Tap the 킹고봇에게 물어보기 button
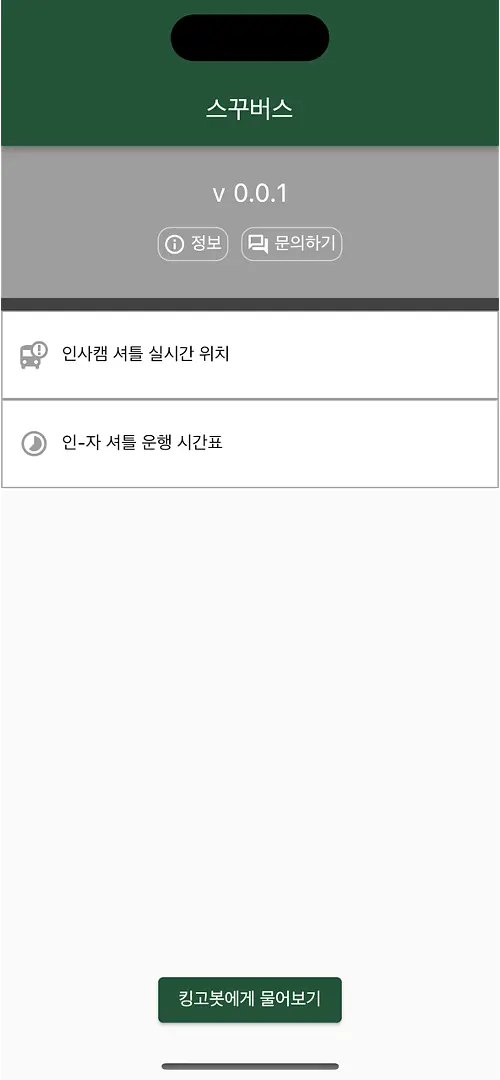The height and width of the screenshot is (1080, 500). (x=250, y=999)
